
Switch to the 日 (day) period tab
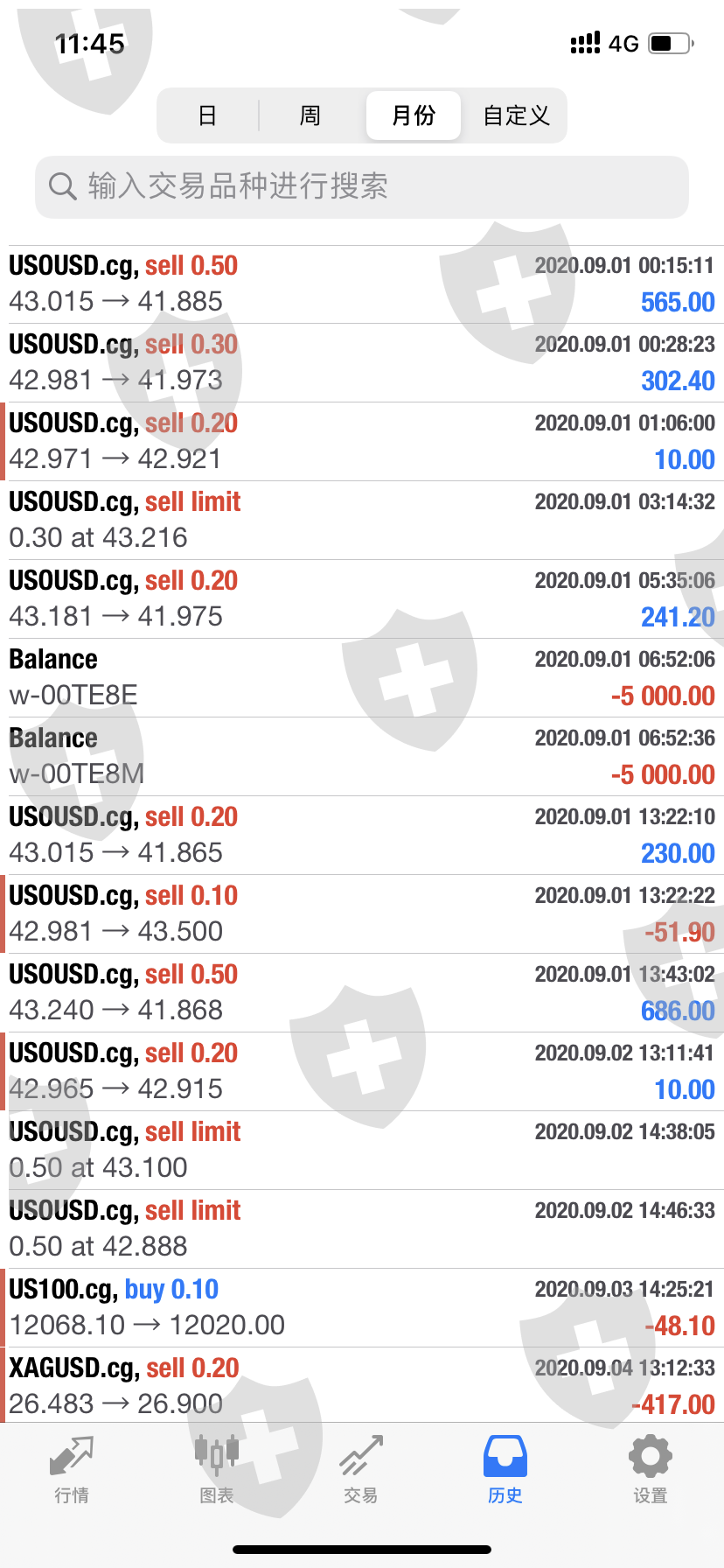pos(207,115)
